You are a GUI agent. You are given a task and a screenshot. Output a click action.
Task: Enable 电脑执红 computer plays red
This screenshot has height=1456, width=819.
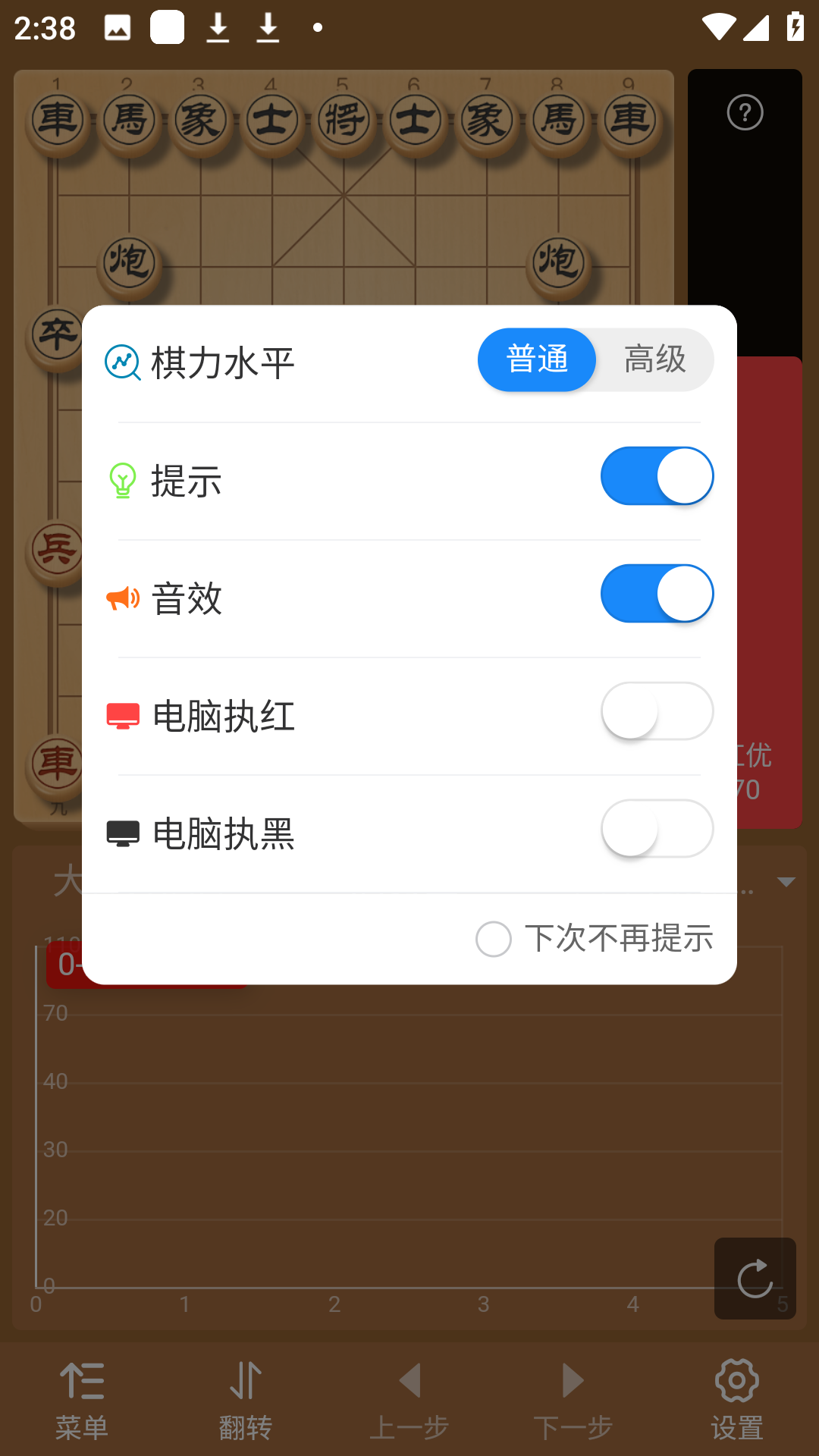coord(657,711)
